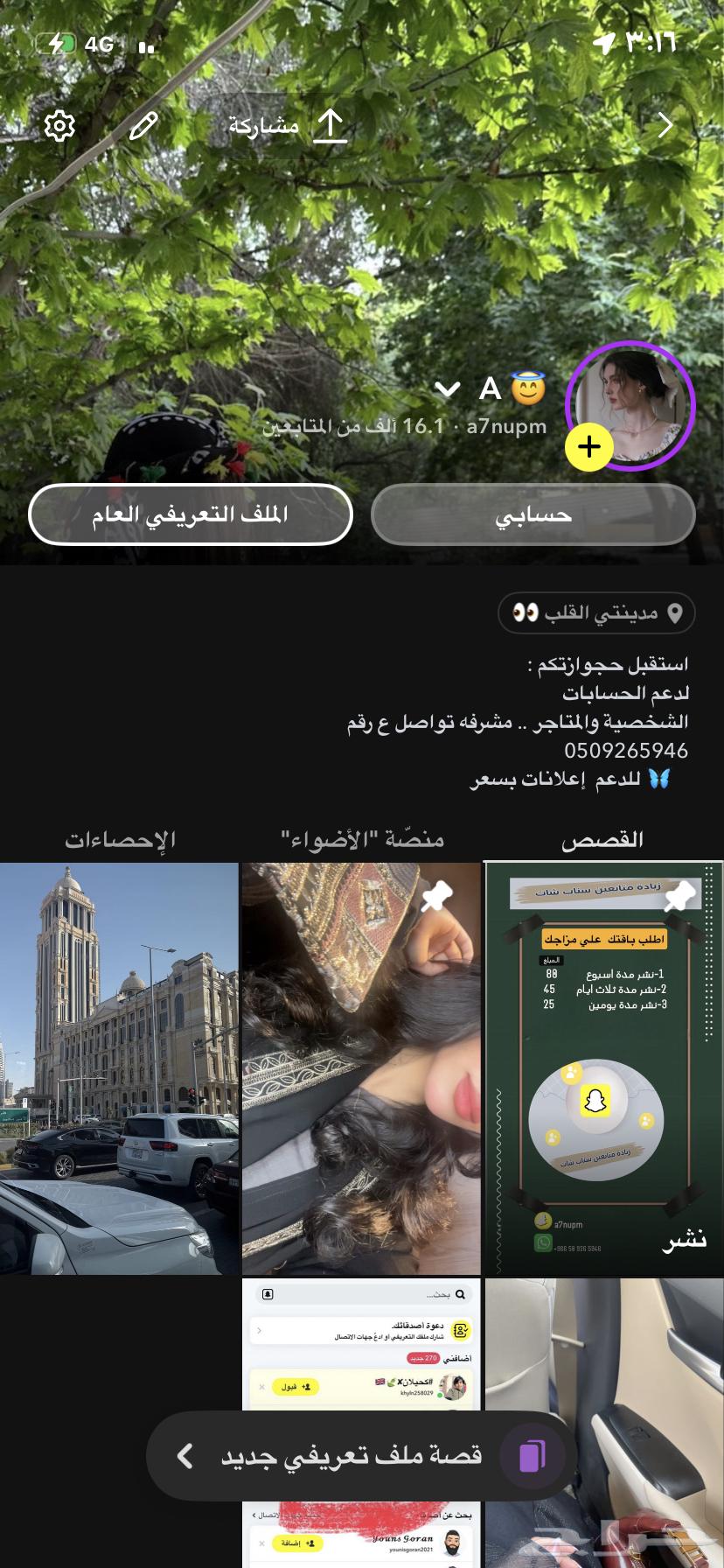Tap the share upload icon next to مشاركة
Image resolution: width=724 pixels, height=1568 pixels.
(x=331, y=123)
